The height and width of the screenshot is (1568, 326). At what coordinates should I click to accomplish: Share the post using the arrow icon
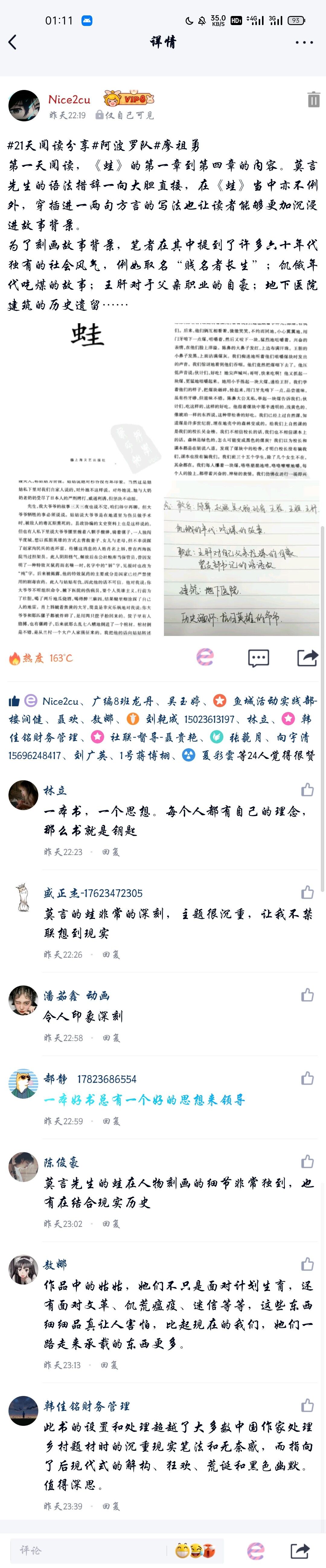[x=307, y=657]
